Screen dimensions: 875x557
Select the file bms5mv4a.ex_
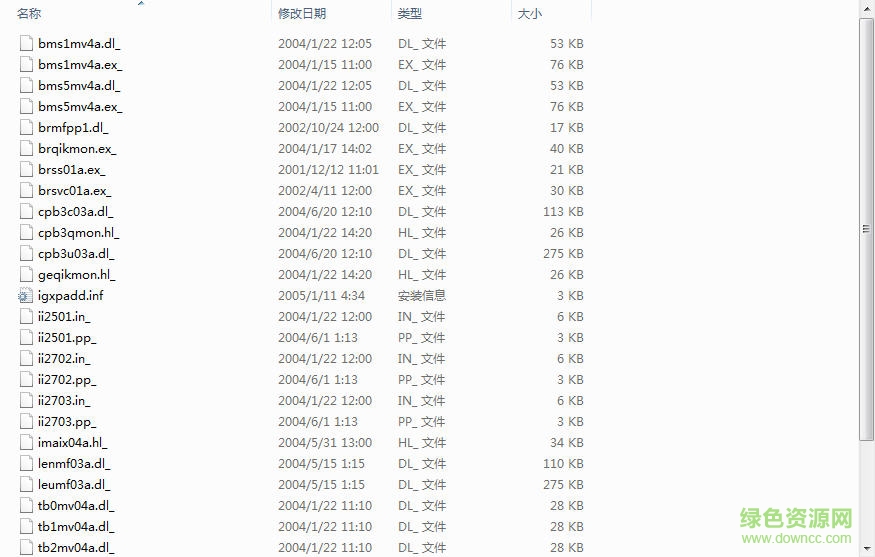pyautogui.click(x=80, y=107)
